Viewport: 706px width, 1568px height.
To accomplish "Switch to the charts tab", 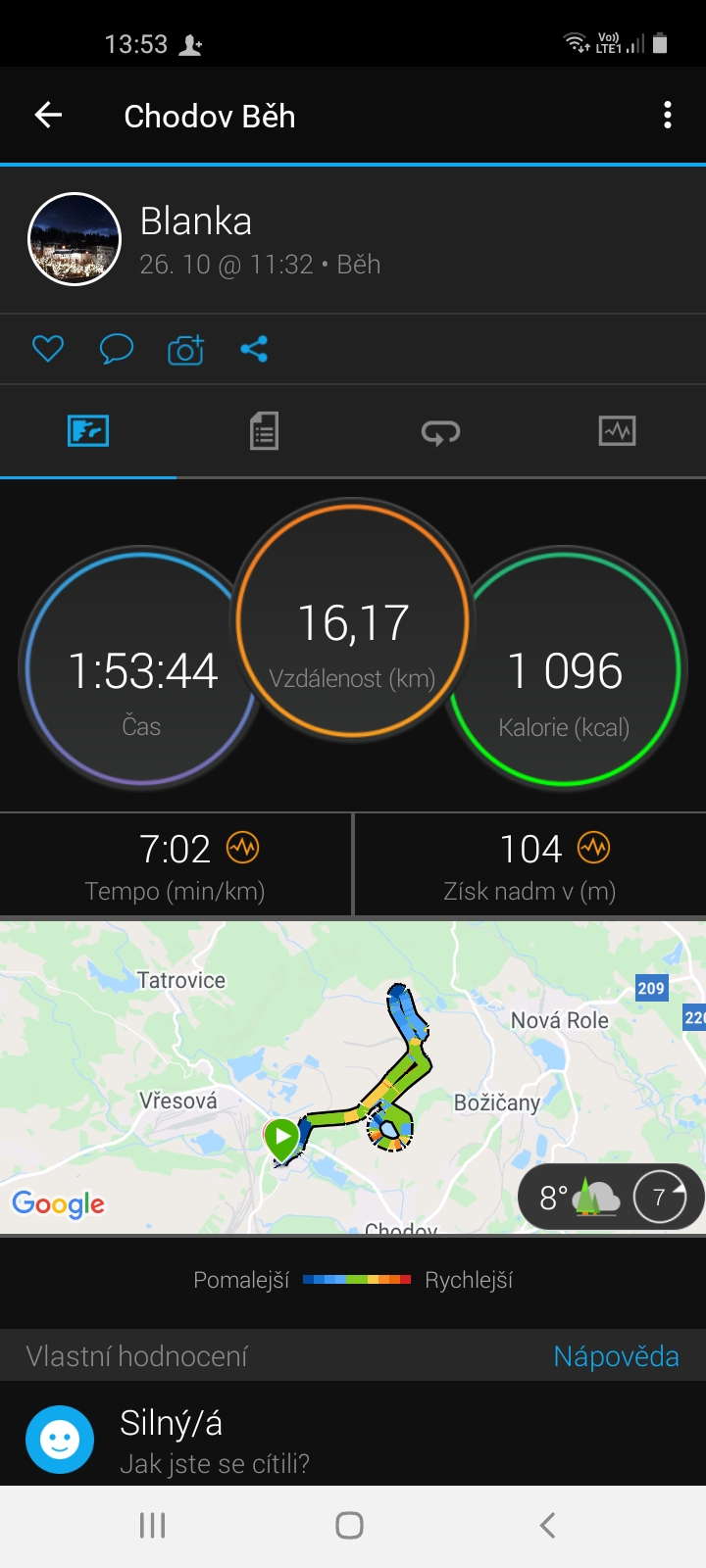I will pyautogui.click(x=618, y=431).
